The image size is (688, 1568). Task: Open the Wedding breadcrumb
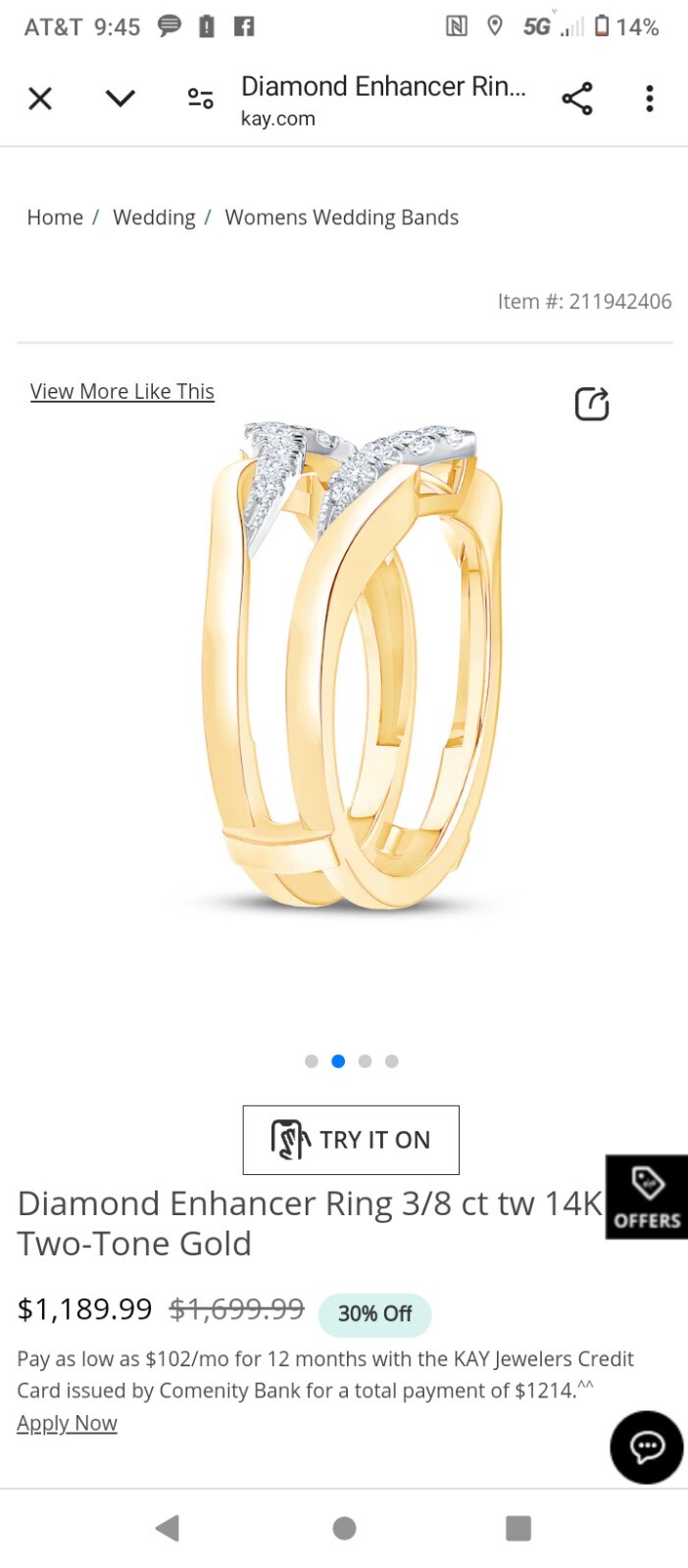pyautogui.click(x=154, y=218)
